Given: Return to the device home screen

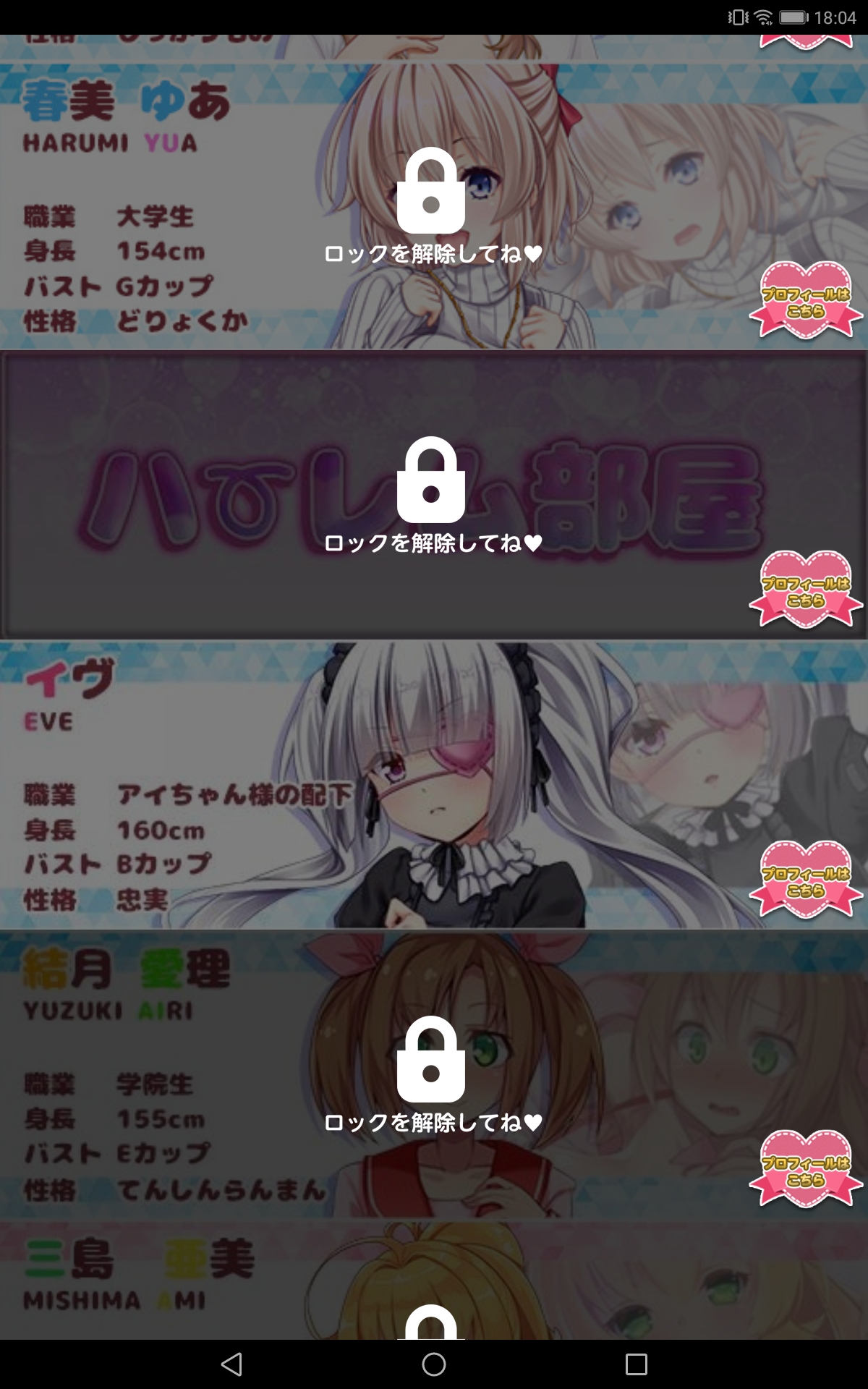Looking at the screenshot, I should point(434,1364).
